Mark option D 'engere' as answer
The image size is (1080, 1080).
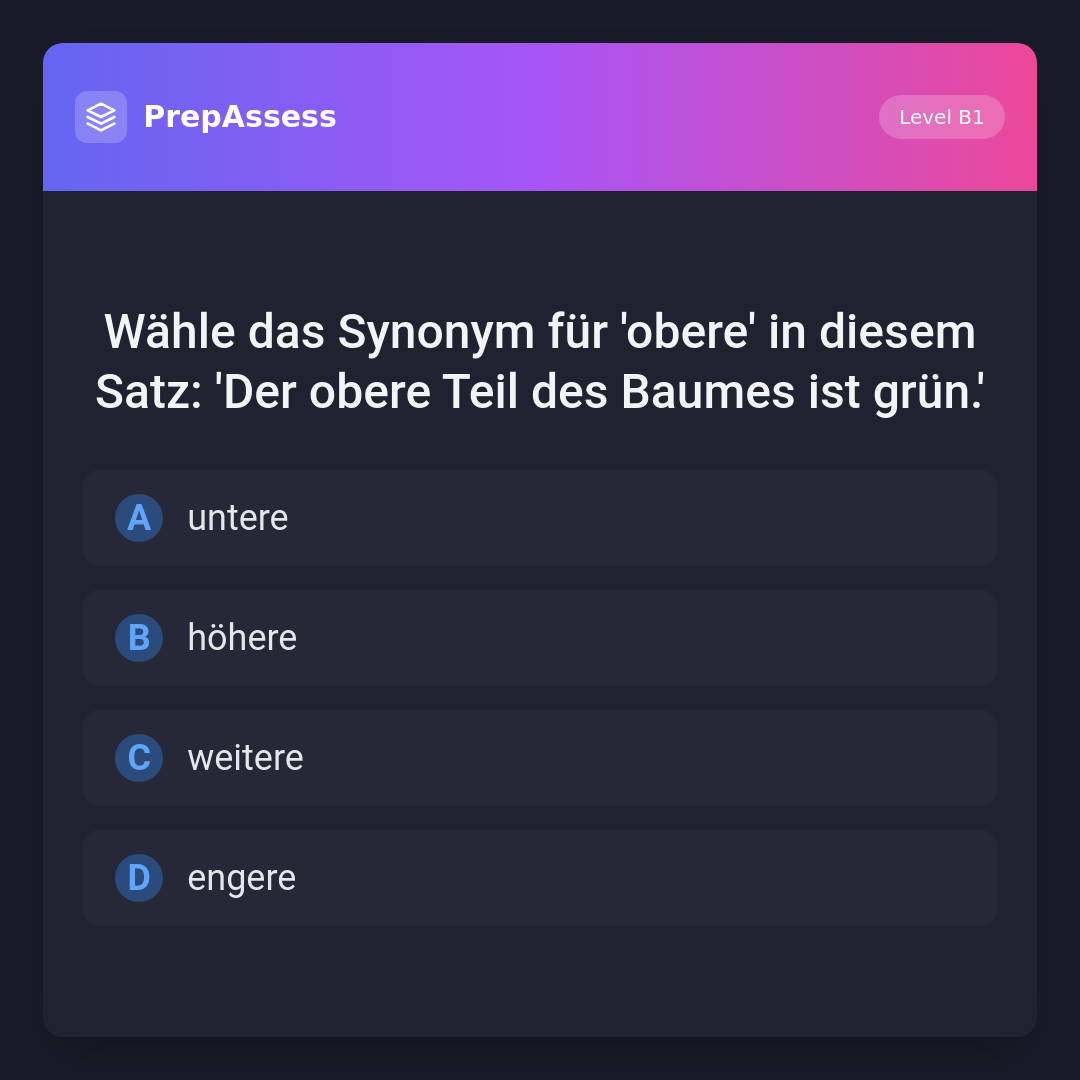pyautogui.click(x=539, y=878)
